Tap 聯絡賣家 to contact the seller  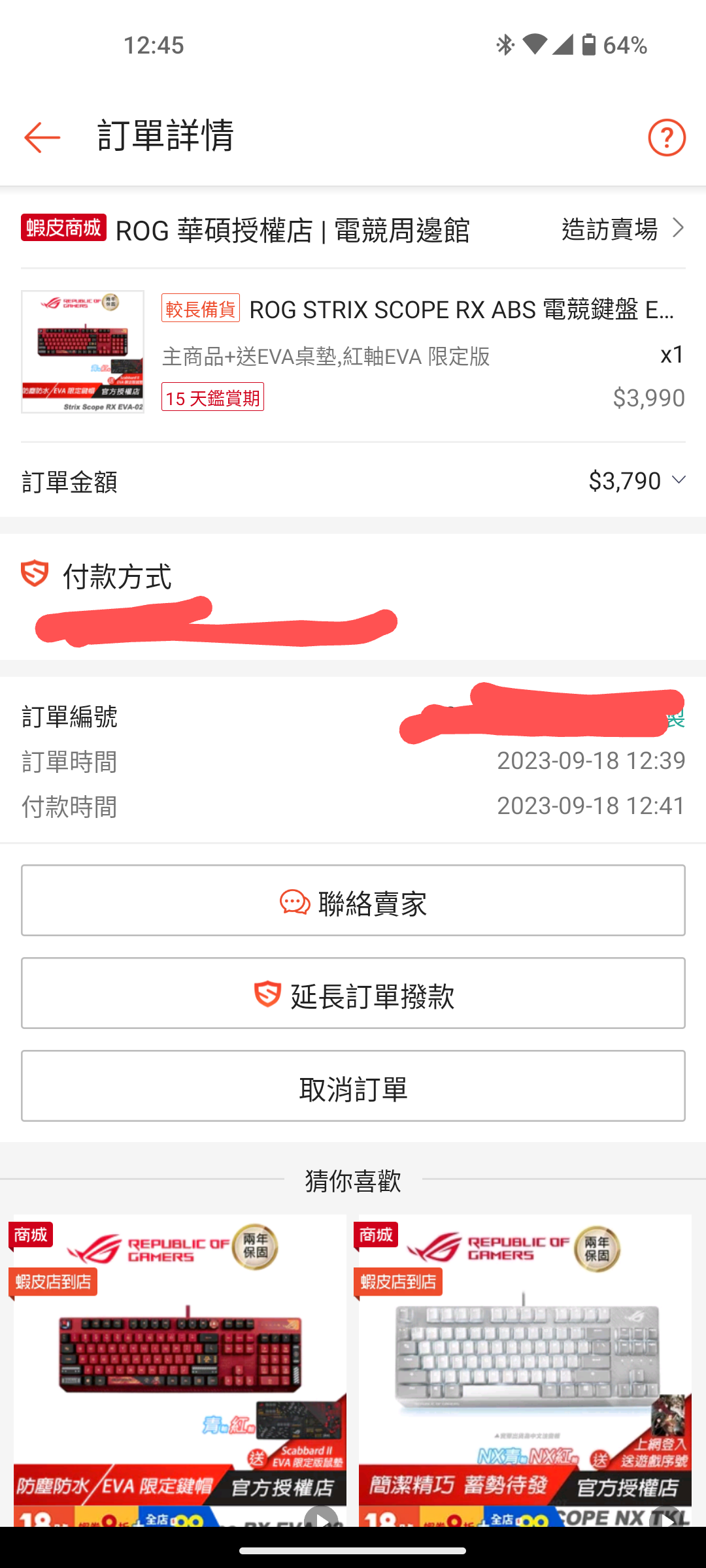pos(353,900)
